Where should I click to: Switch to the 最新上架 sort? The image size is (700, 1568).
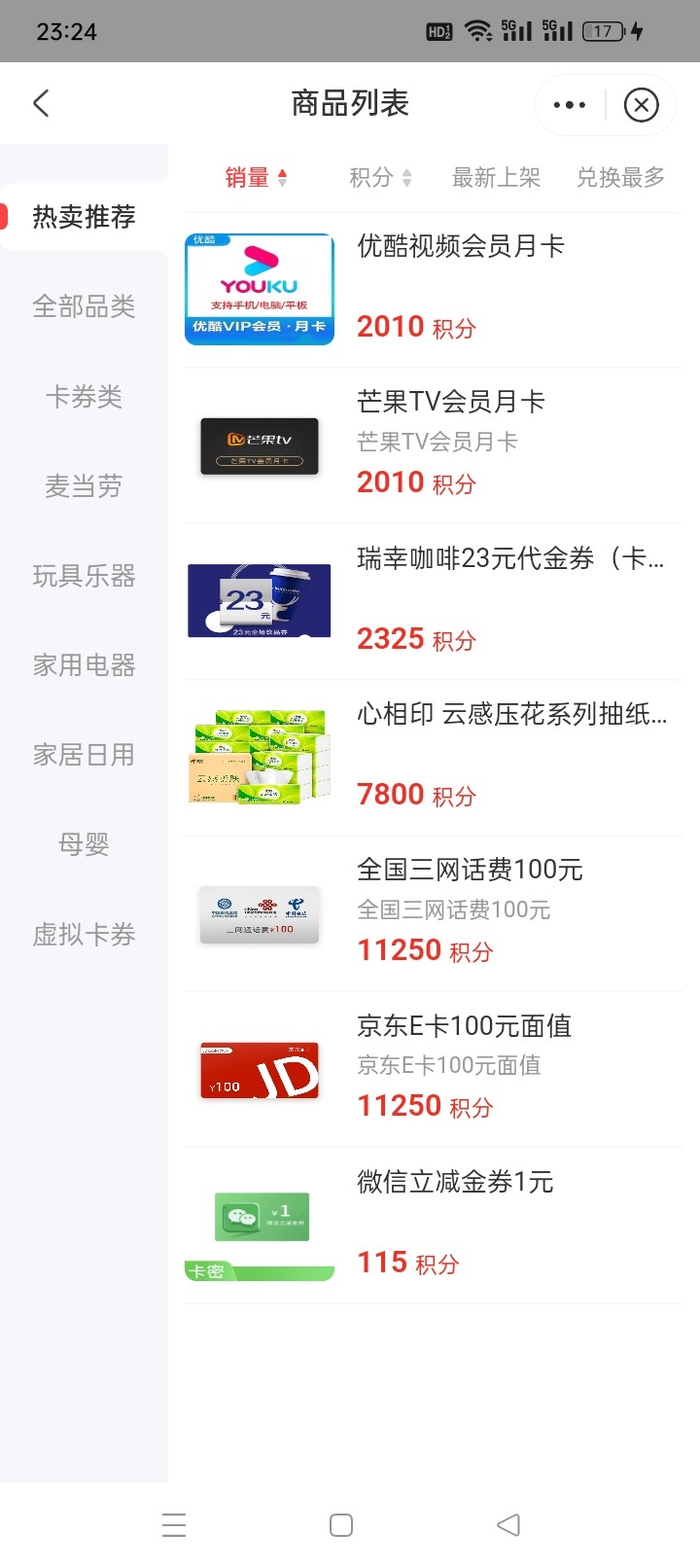tap(496, 177)
